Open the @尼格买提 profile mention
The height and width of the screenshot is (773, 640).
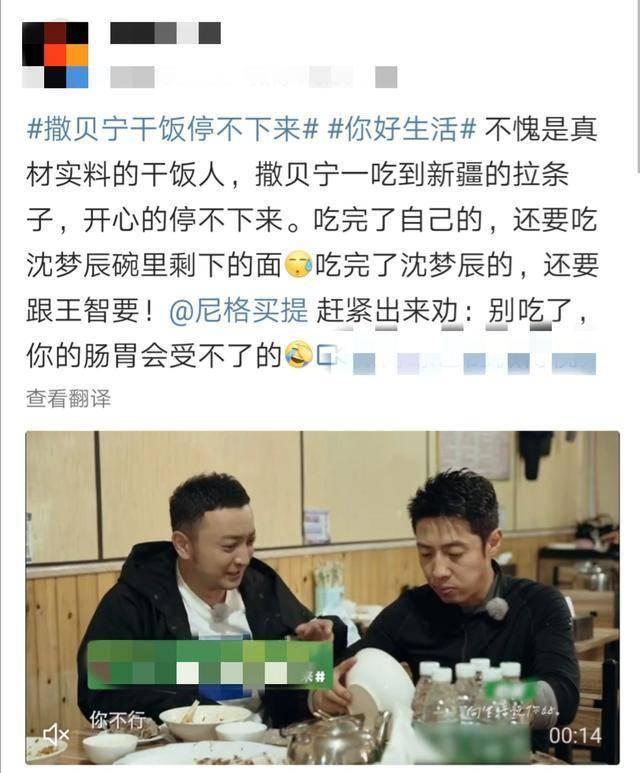[238, 310]
